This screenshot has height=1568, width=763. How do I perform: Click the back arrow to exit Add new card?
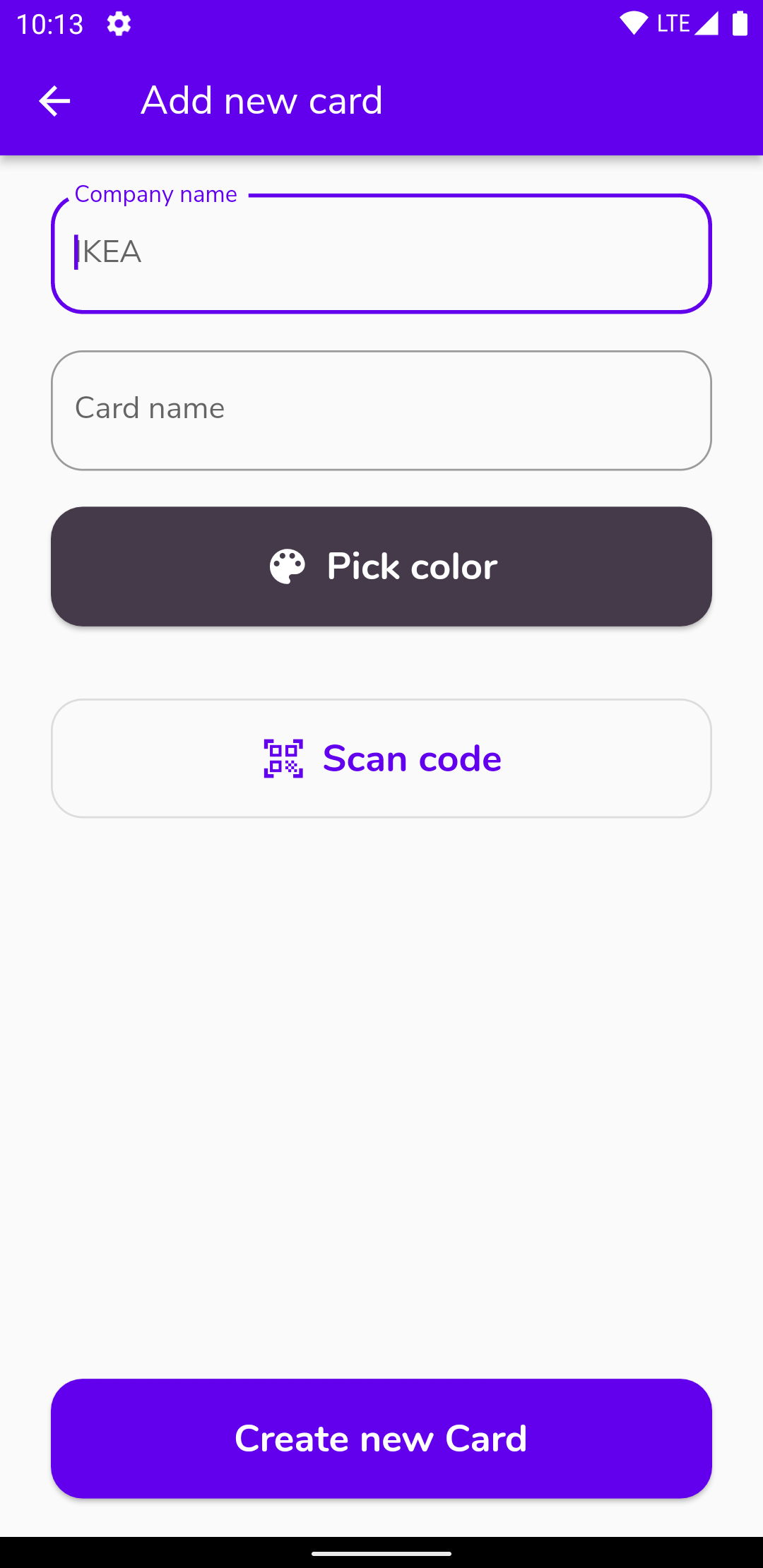(x=54, y=100)
